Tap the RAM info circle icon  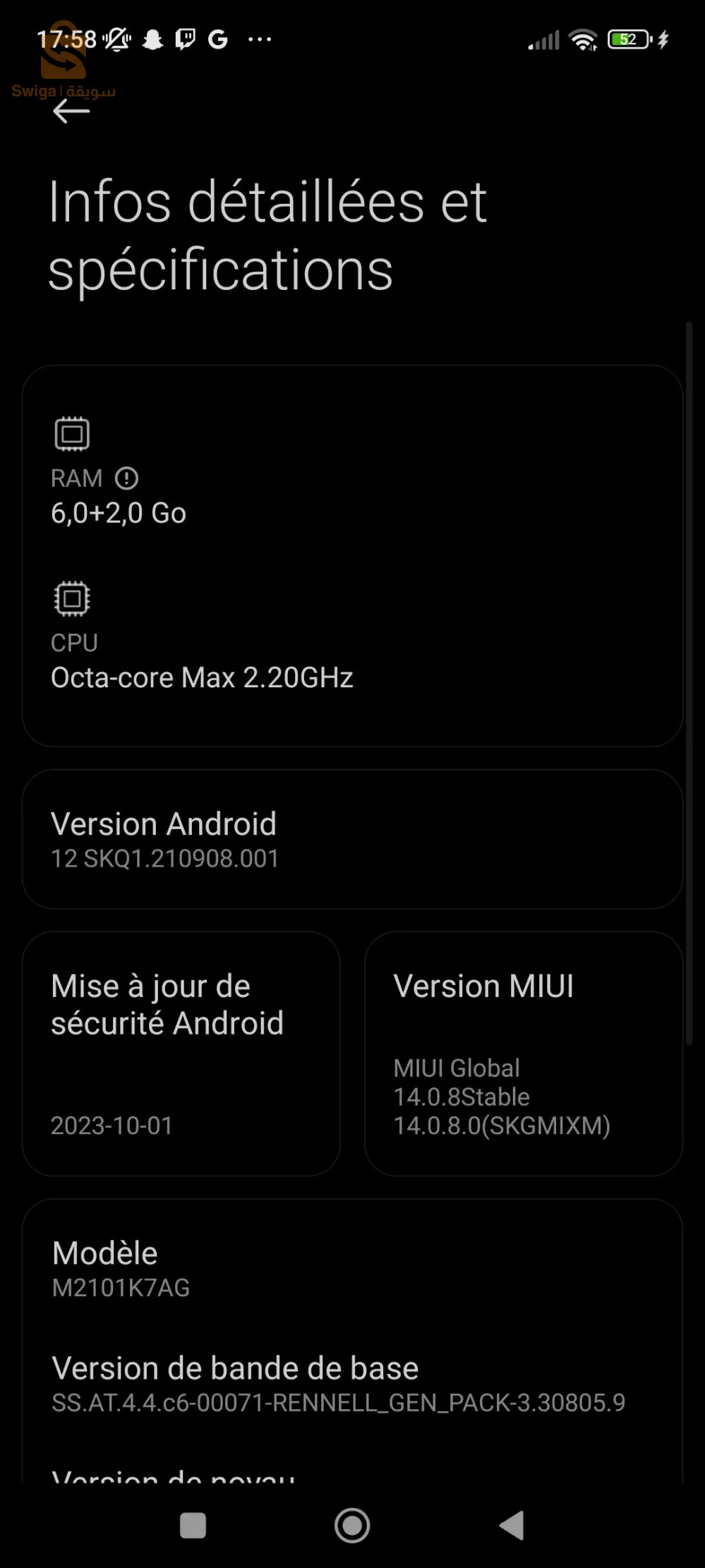[127, 478]
